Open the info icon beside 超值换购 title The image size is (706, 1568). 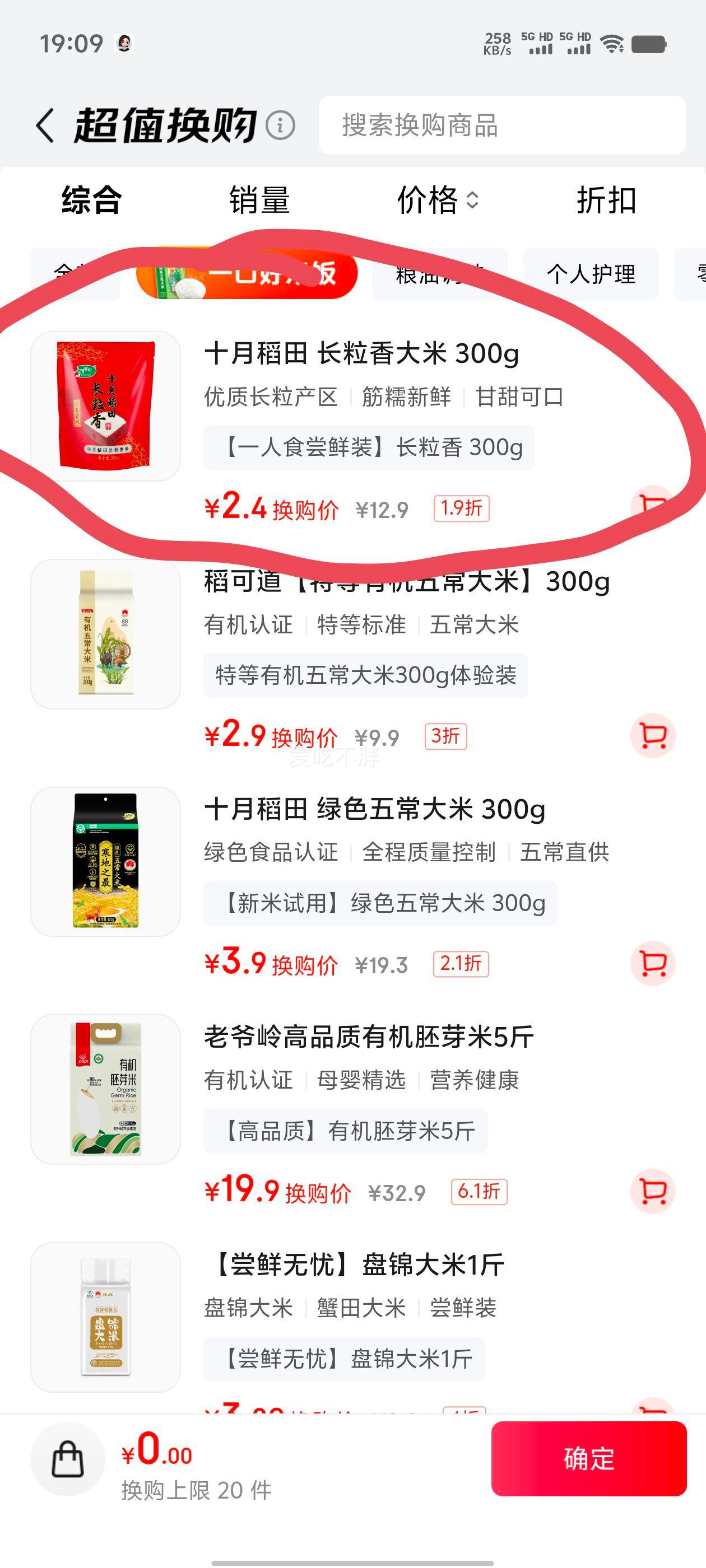pyautogui.click(x=280, y=126)
